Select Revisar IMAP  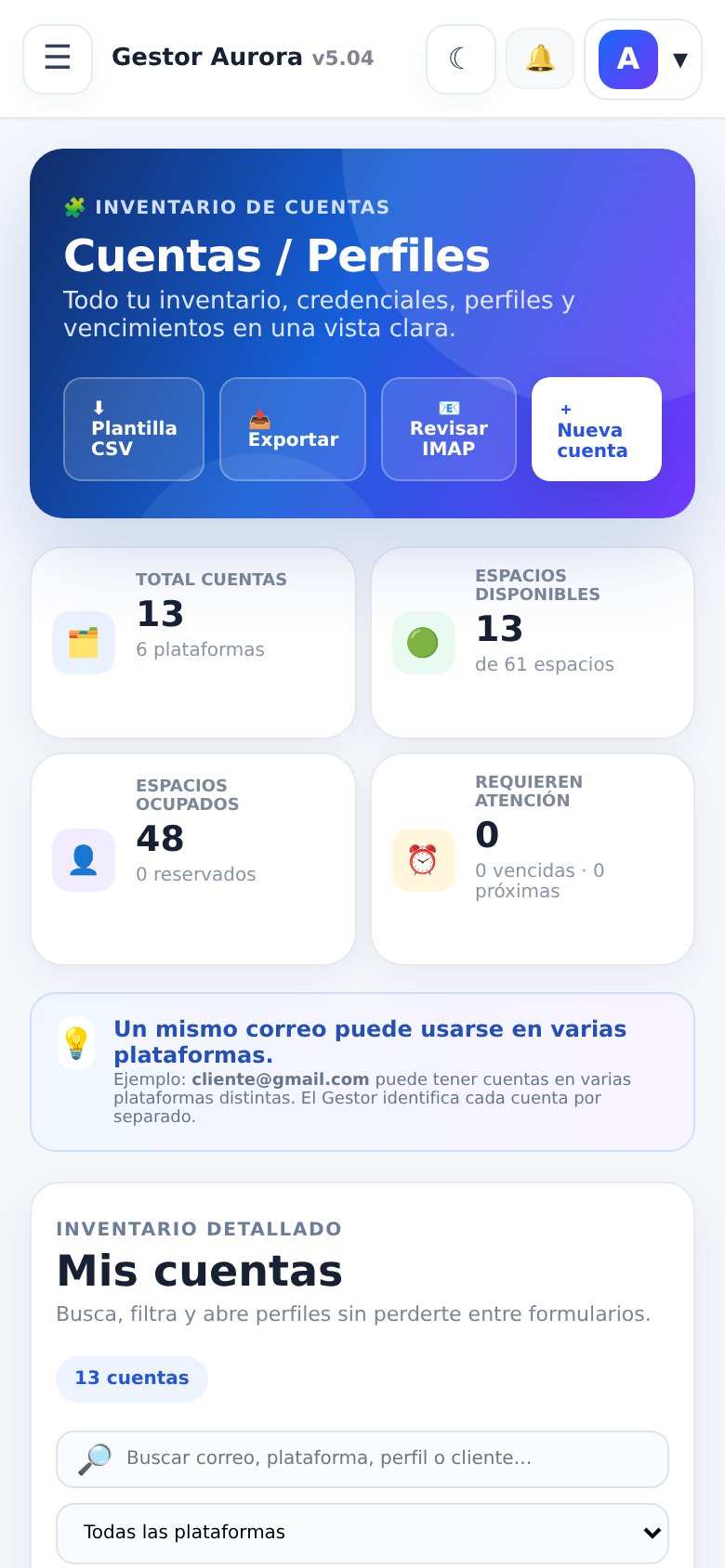point(449,429)
